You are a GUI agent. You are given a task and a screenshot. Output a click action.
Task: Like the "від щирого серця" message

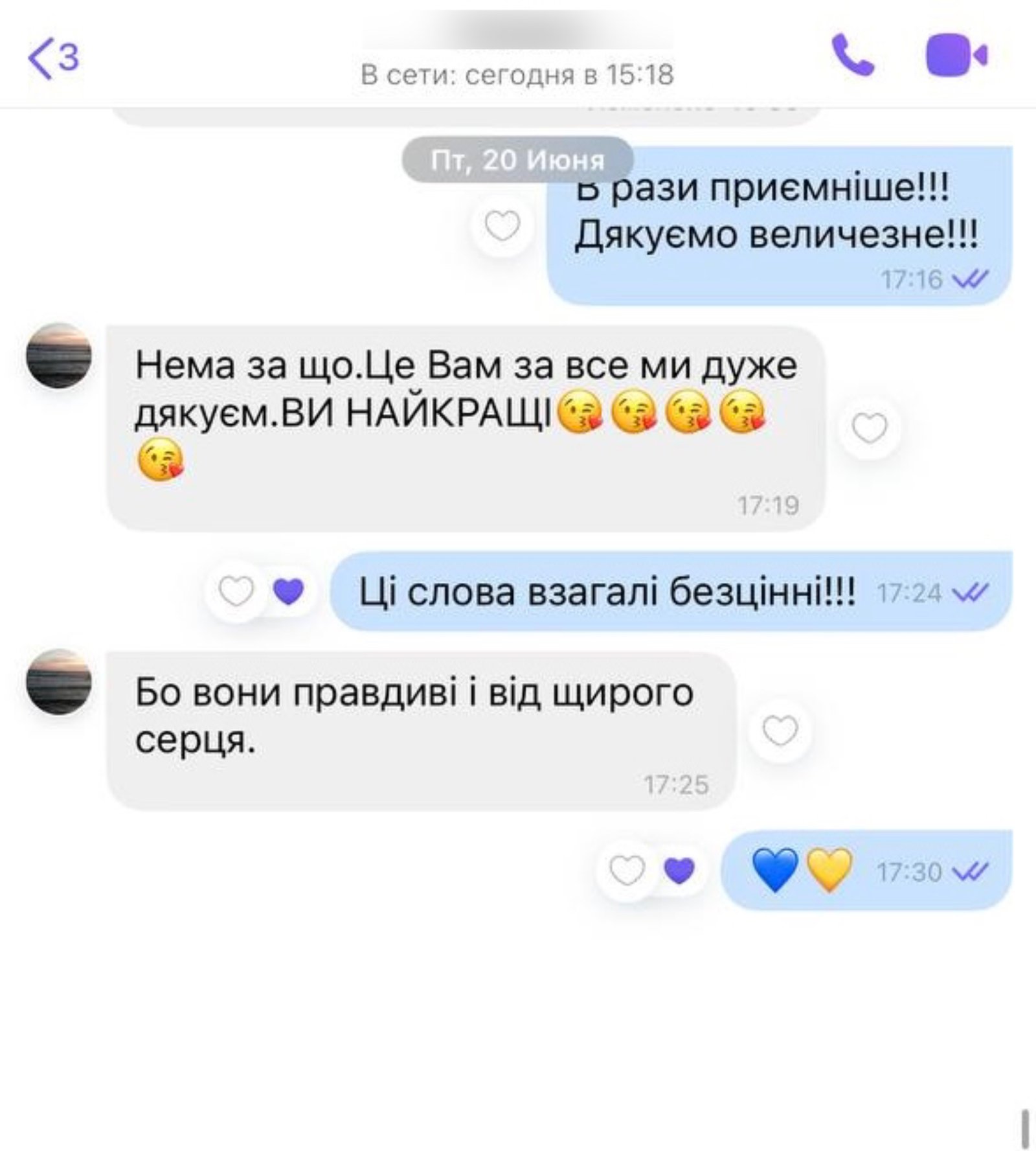[780, 731]
